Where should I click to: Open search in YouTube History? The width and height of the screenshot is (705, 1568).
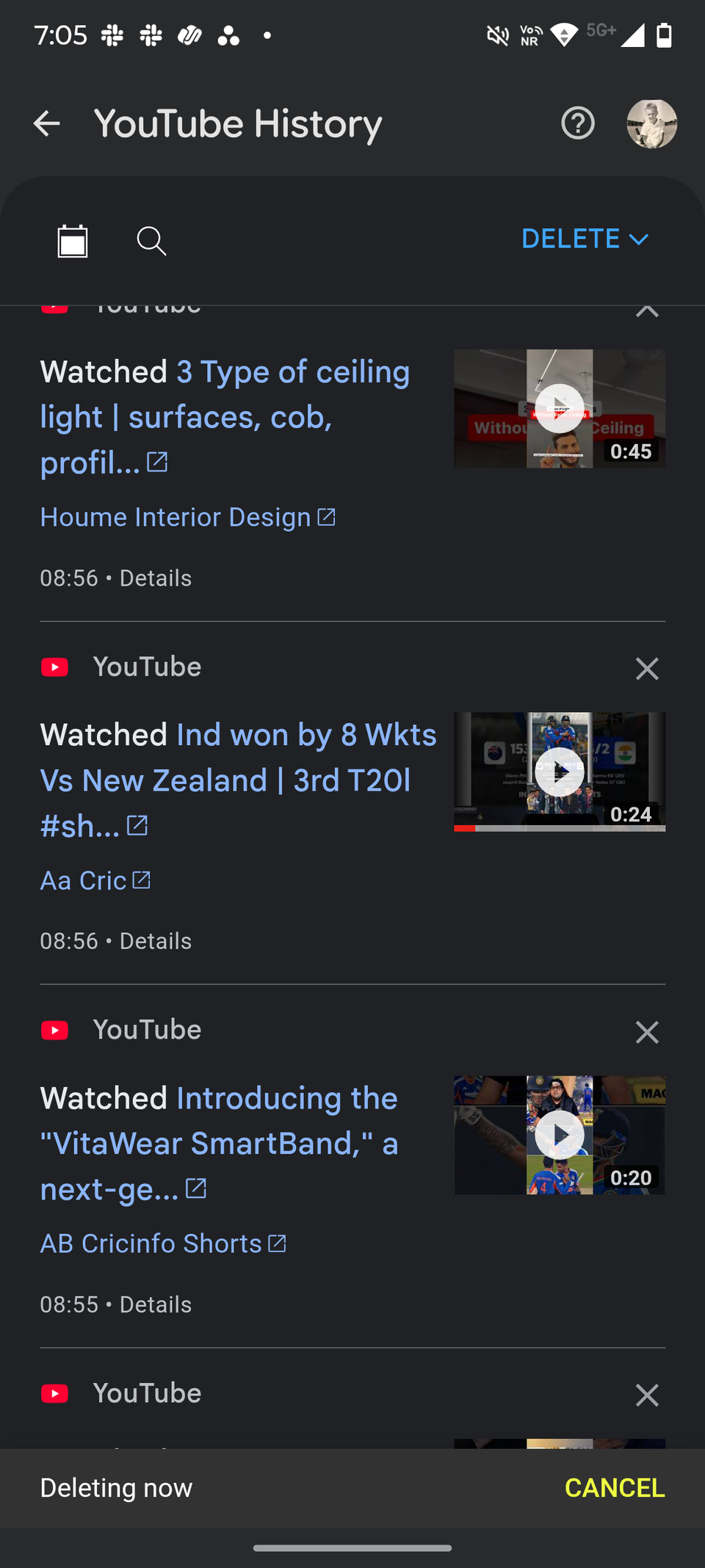click(x=151, y=241)
